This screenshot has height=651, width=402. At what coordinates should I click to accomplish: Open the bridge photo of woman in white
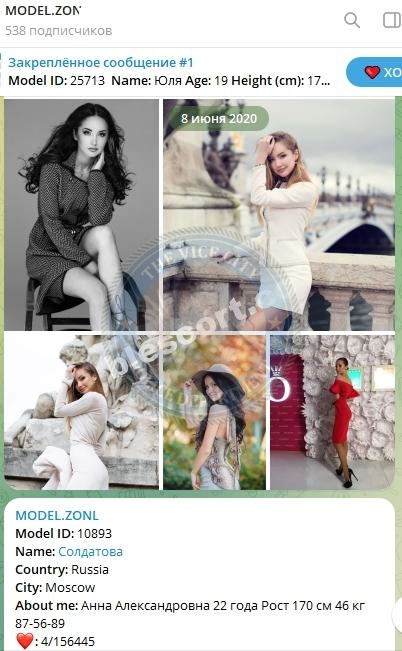pos(279,215)
